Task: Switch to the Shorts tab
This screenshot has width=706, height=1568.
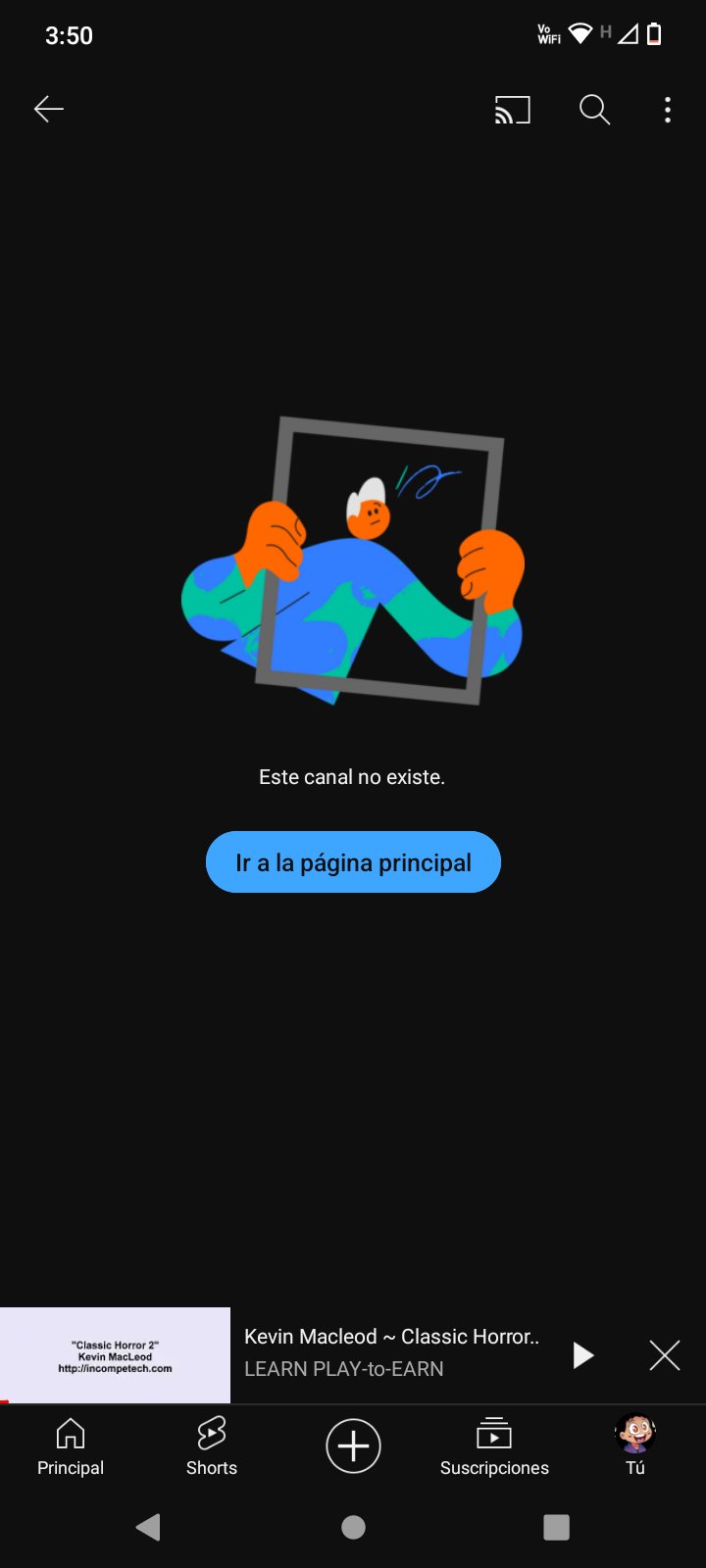Action: (212, 1446)
